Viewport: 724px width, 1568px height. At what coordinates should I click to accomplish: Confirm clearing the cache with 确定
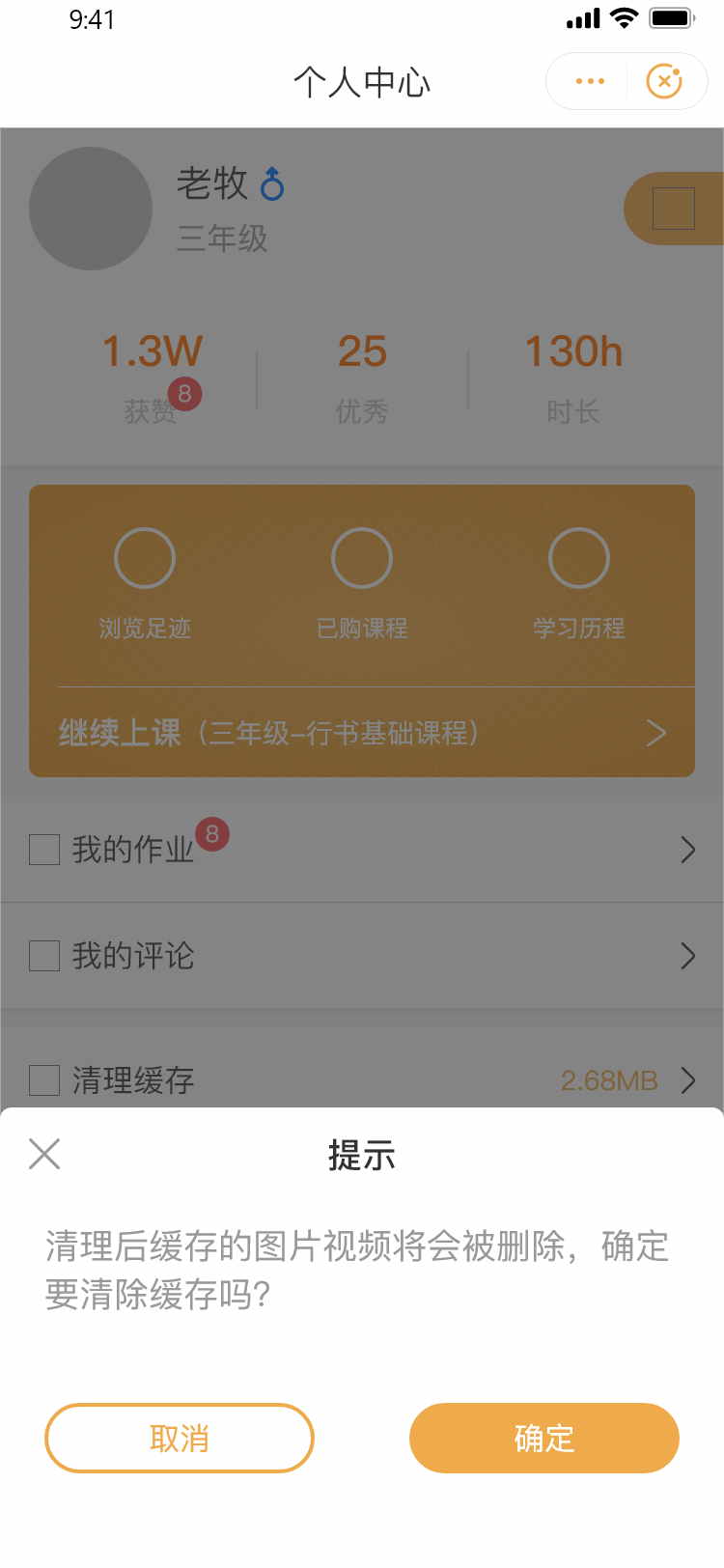pyautogui.click(x=543, y=1438)
